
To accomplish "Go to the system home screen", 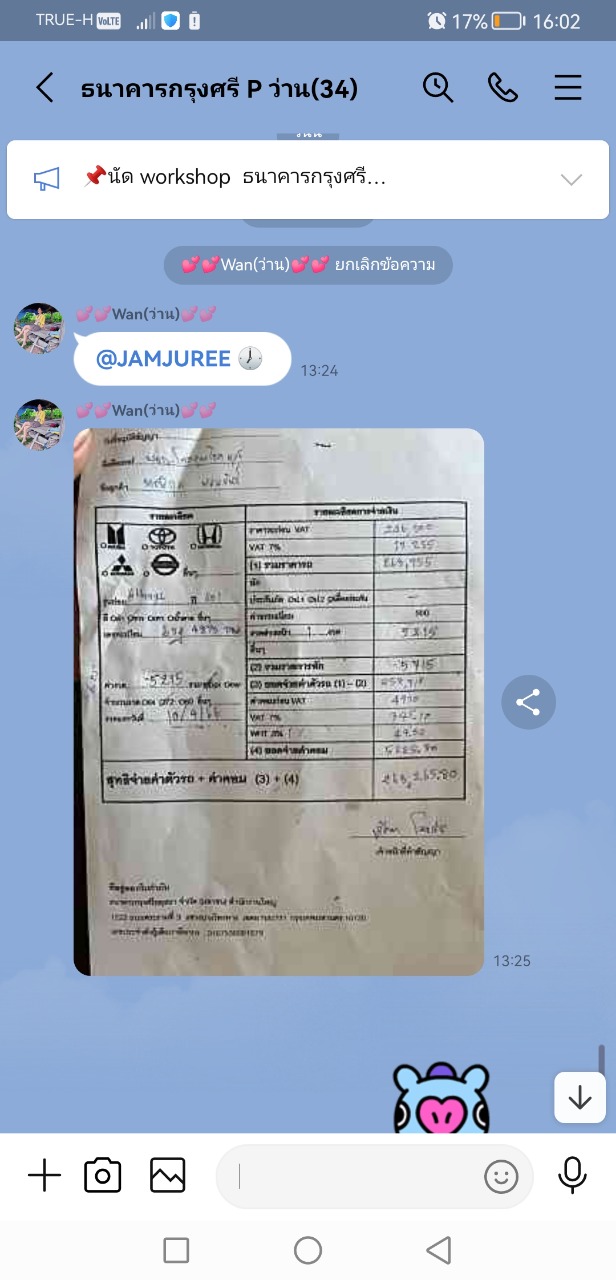I will 308,1250.
